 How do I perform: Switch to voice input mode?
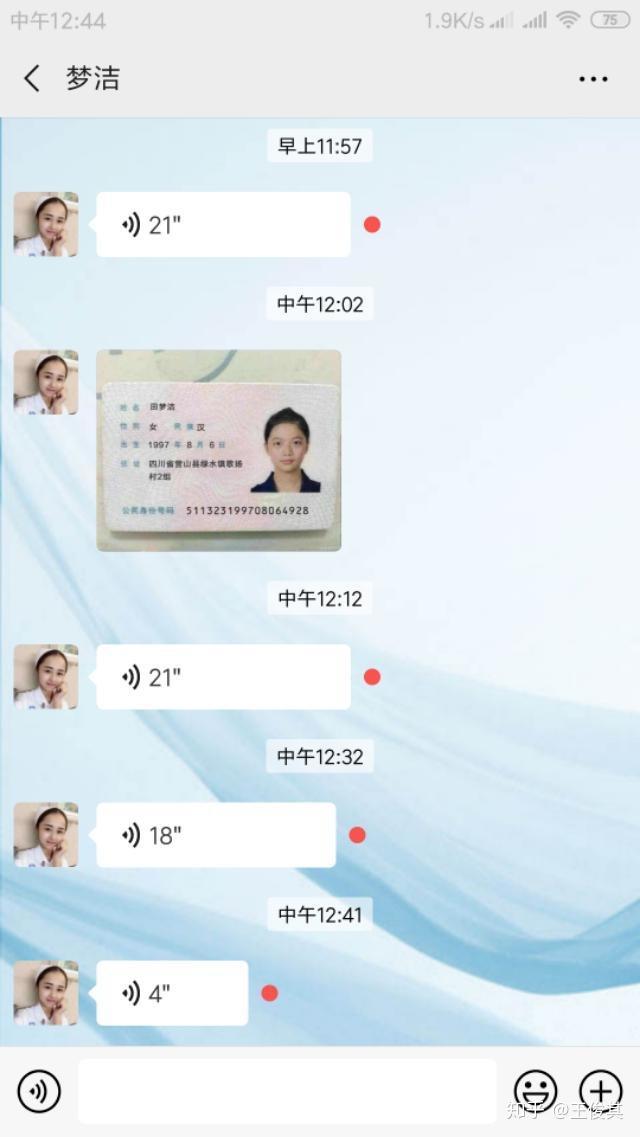coord(39,1091)
